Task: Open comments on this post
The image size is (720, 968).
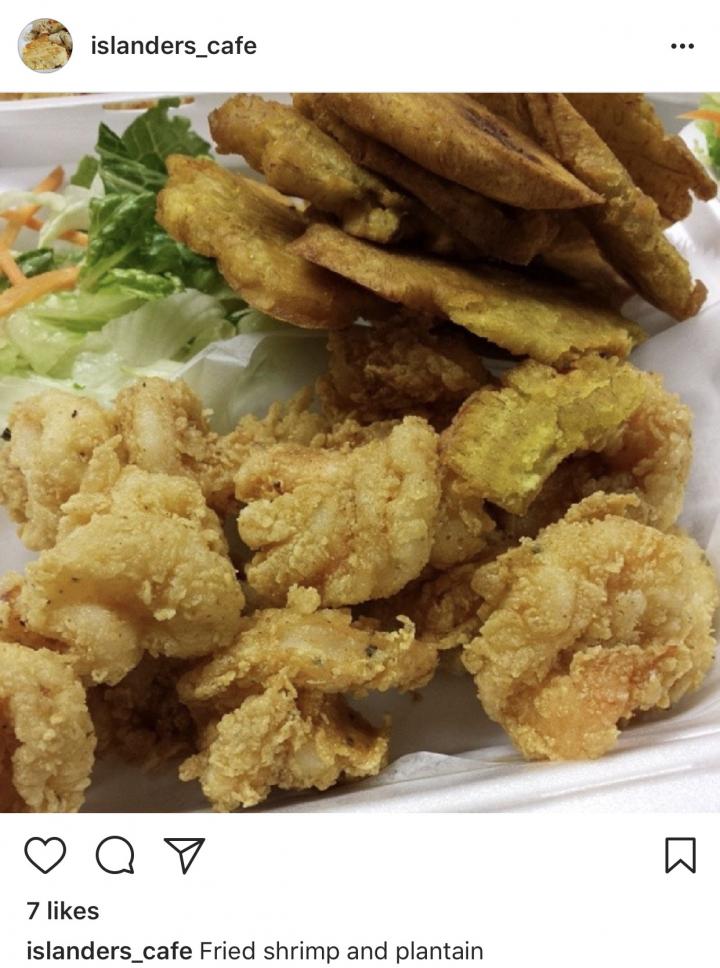Action: pyautogui.click(x=115, y=855)
